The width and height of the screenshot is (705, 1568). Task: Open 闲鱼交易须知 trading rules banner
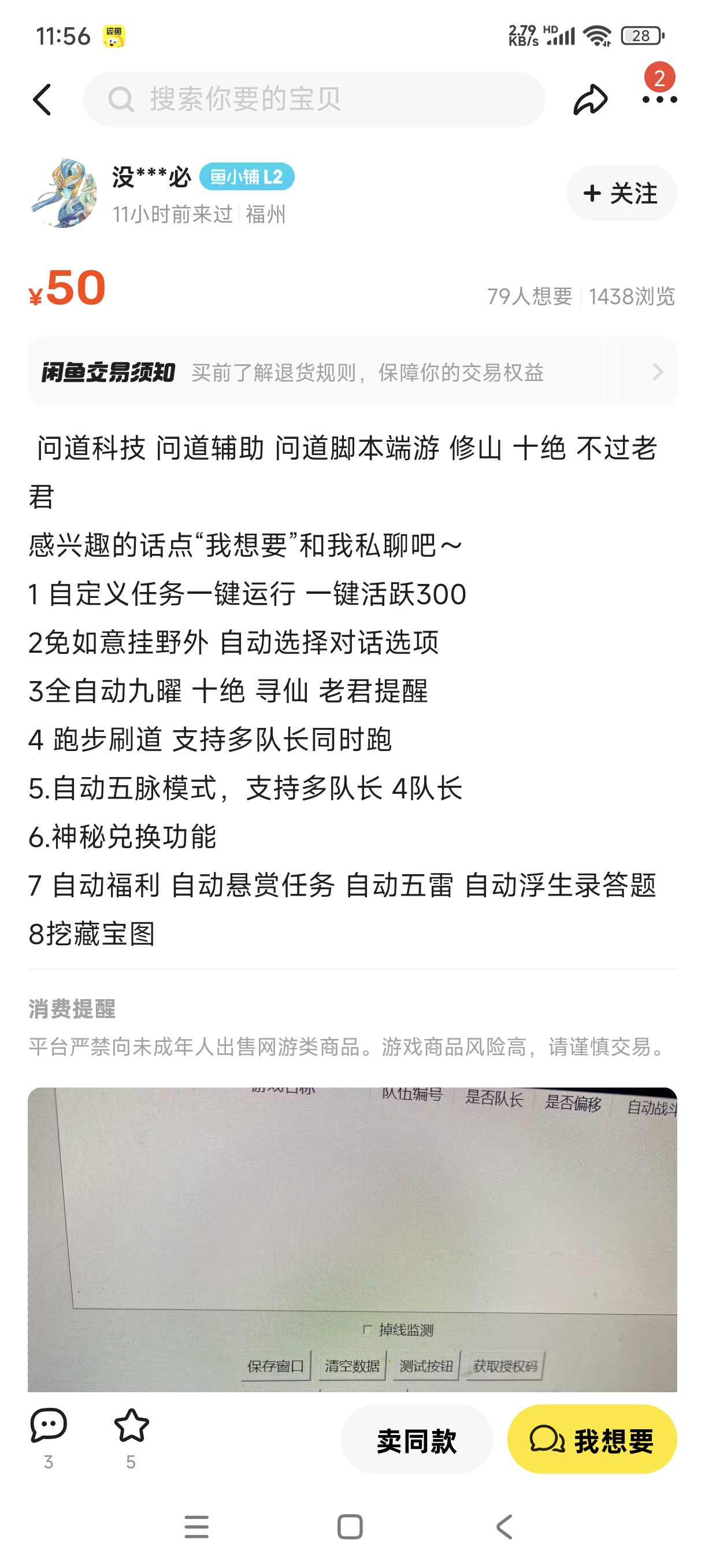[x=351, y=372]
